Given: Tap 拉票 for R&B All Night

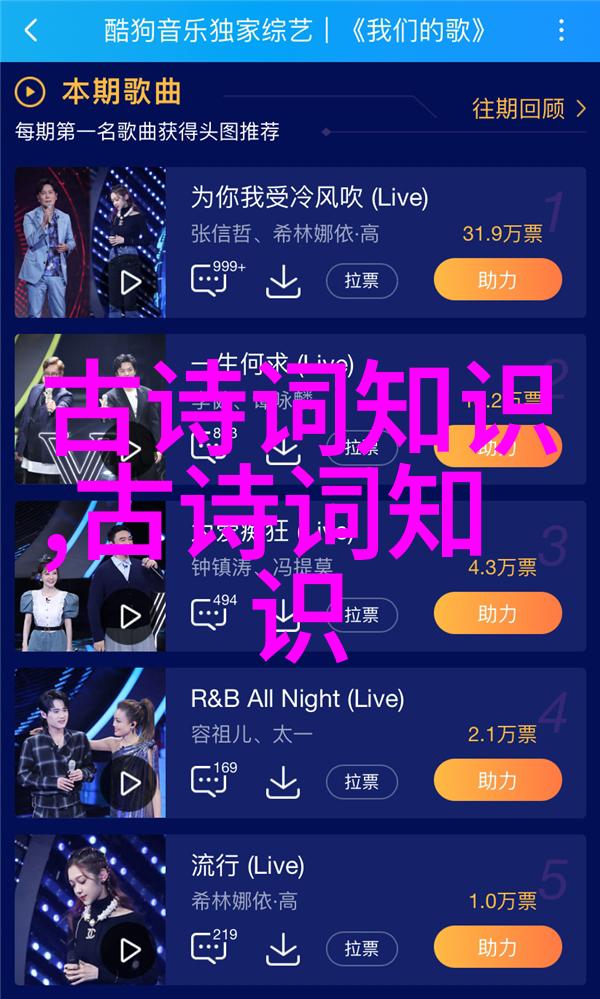Looking at the screenshot, I should coord(362,782).
